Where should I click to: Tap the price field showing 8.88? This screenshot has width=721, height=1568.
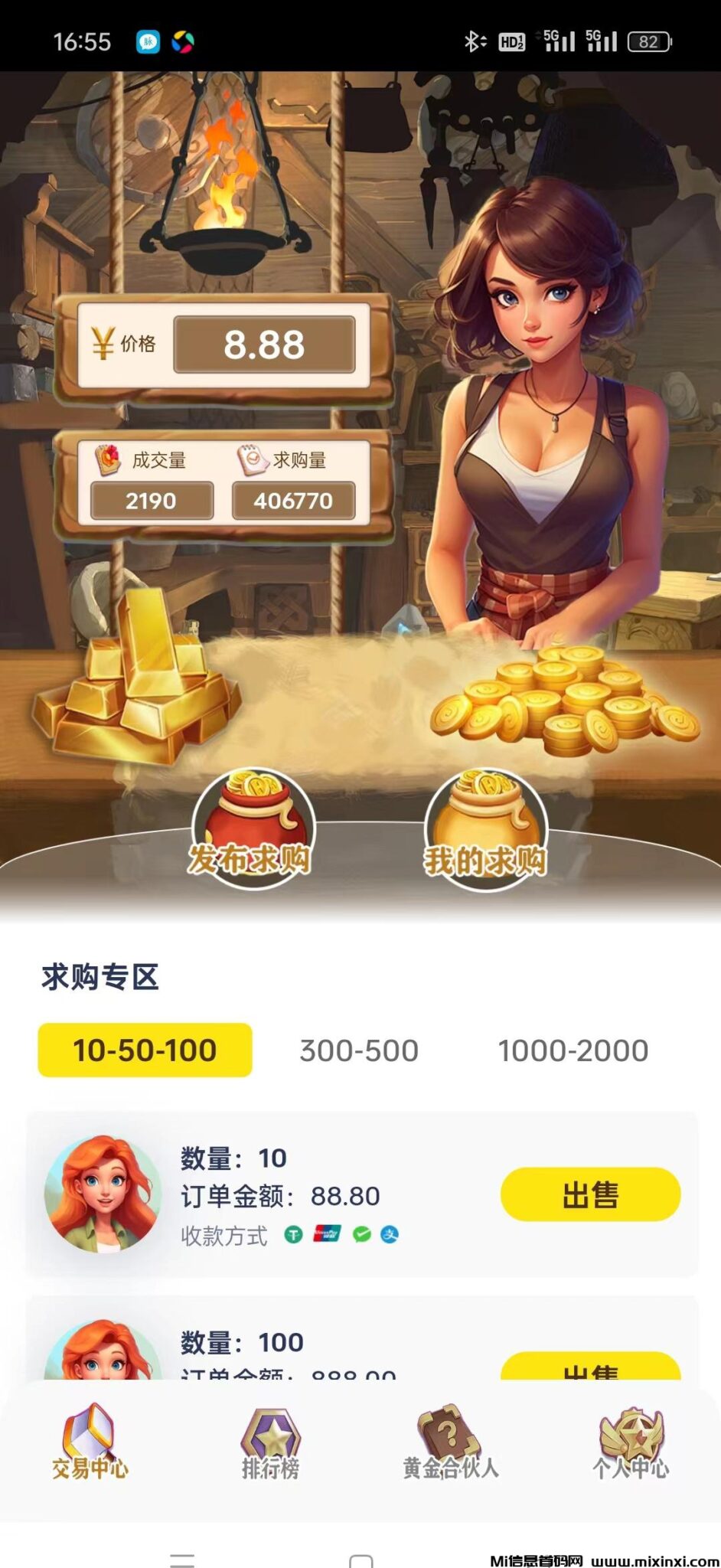(x=265, y=345)
